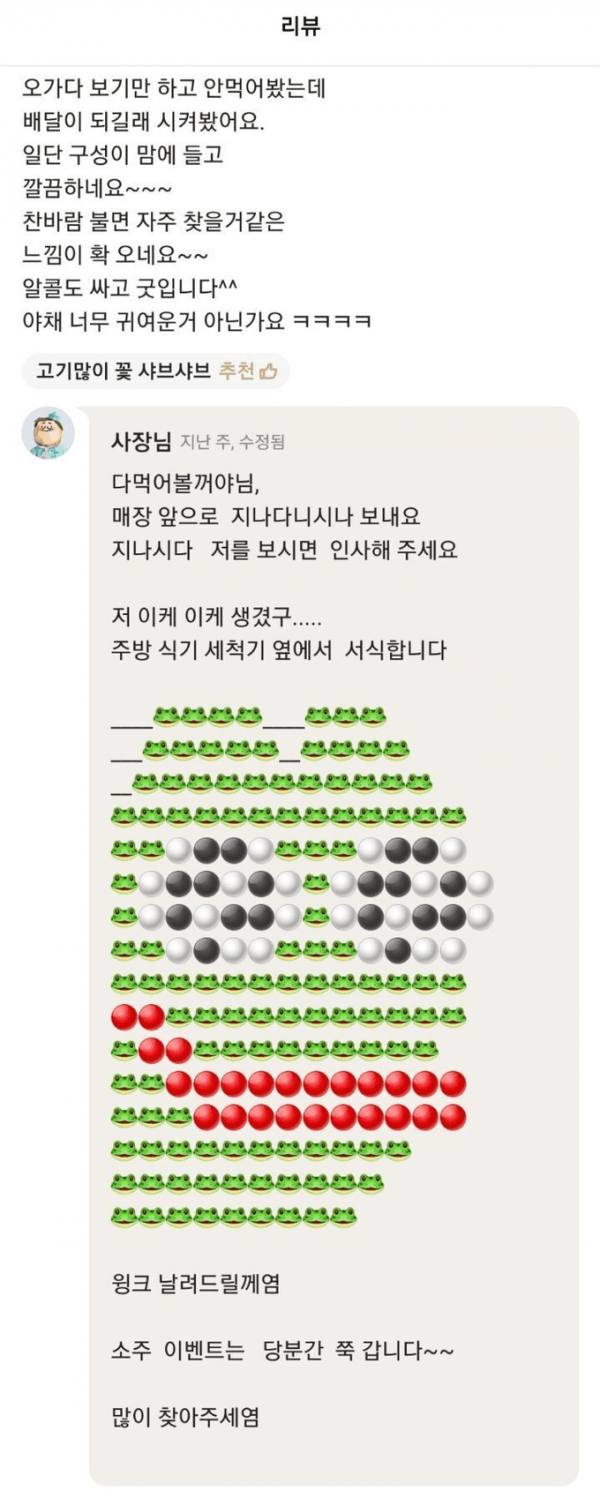Open the 고기많이 꽃 샤브샤브 추천 menu chip
The image size is (600, 1506).
tap(155, 371)
